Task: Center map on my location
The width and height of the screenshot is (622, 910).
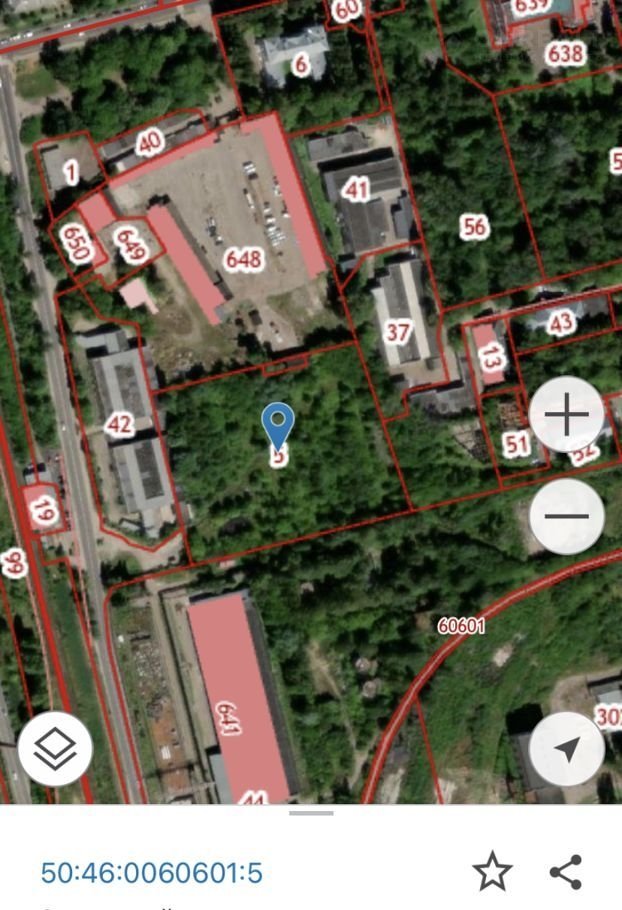Action: (x=566, y=748)
